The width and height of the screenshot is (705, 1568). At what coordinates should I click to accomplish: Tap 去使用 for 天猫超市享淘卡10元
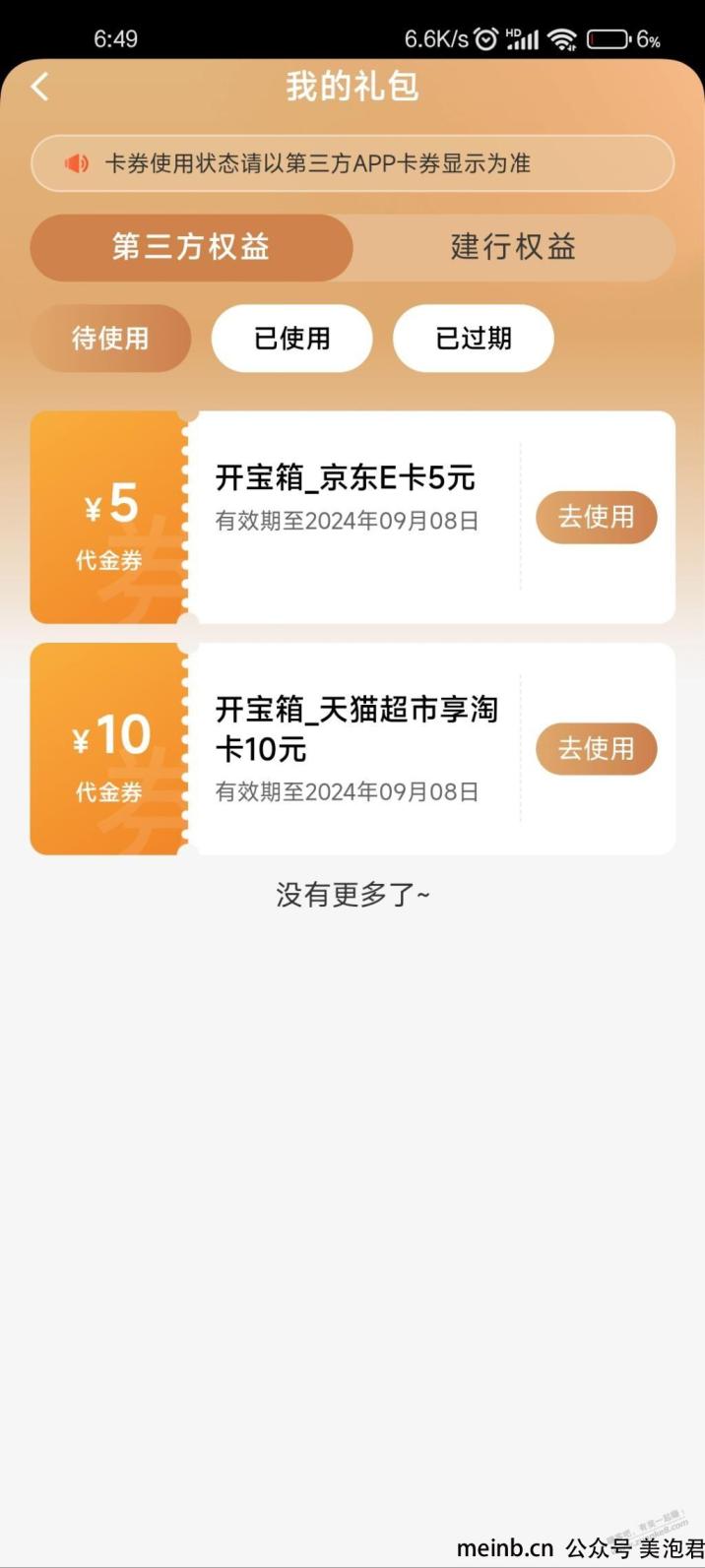pos(596,749)
